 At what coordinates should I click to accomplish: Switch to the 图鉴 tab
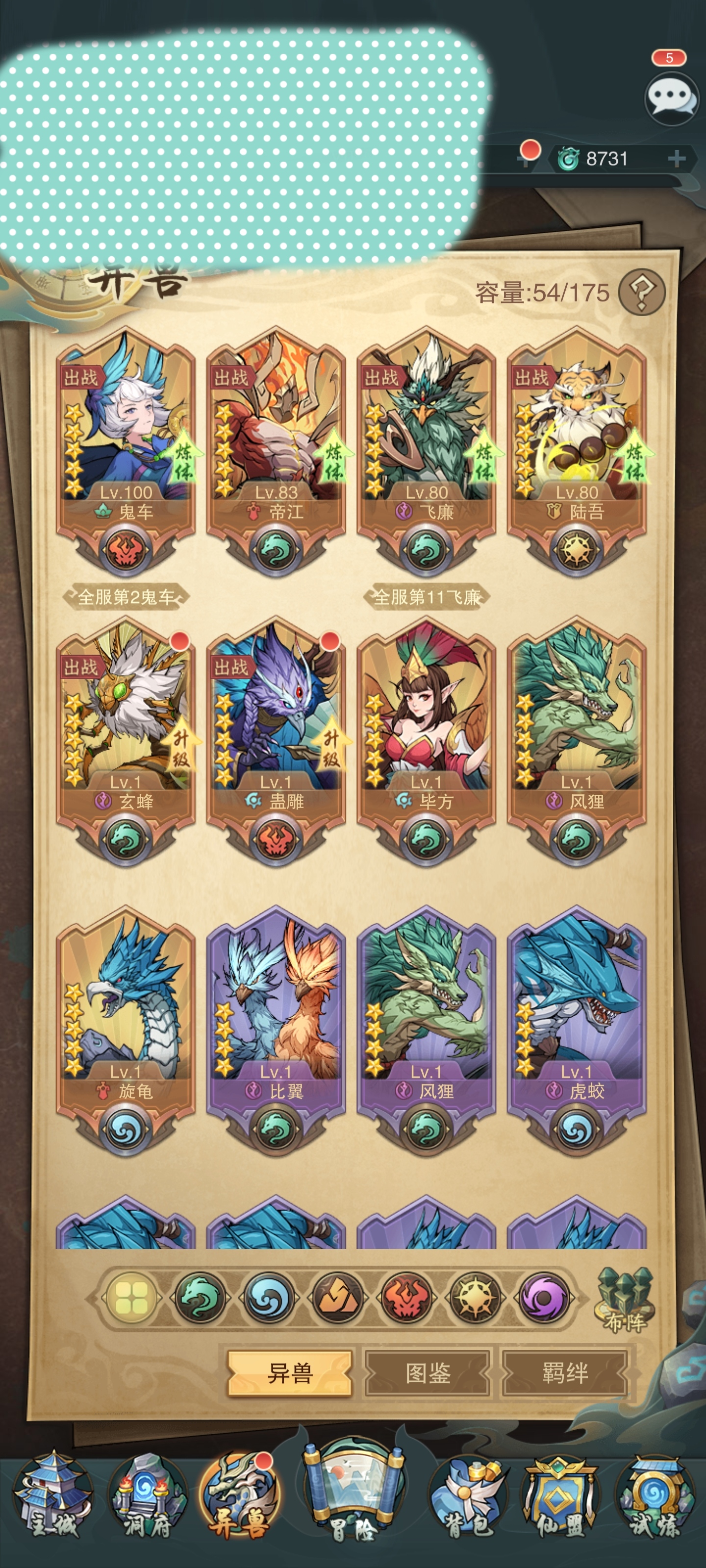(428, 1373)
